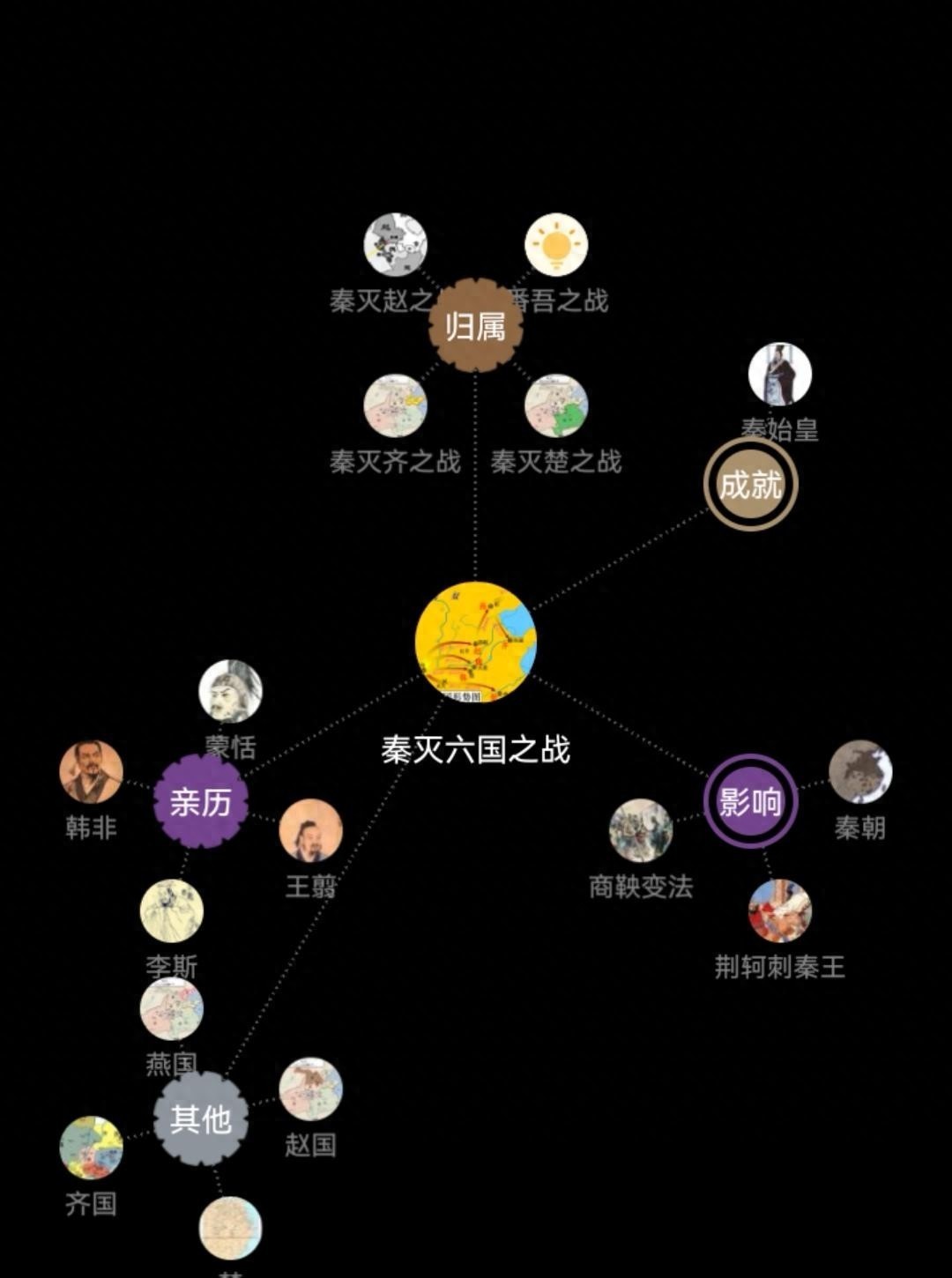Tap the 赵国 map node
The height and width of the screenshot is (1278, 952).
point(310,1089)
